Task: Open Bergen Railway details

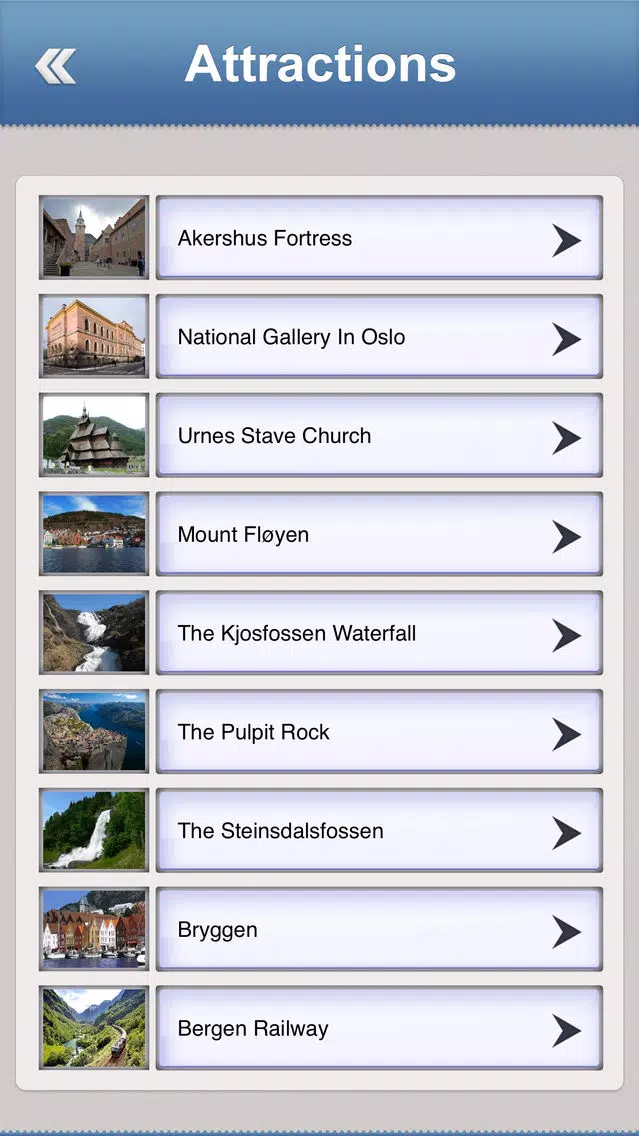Action: [379, 1028]
